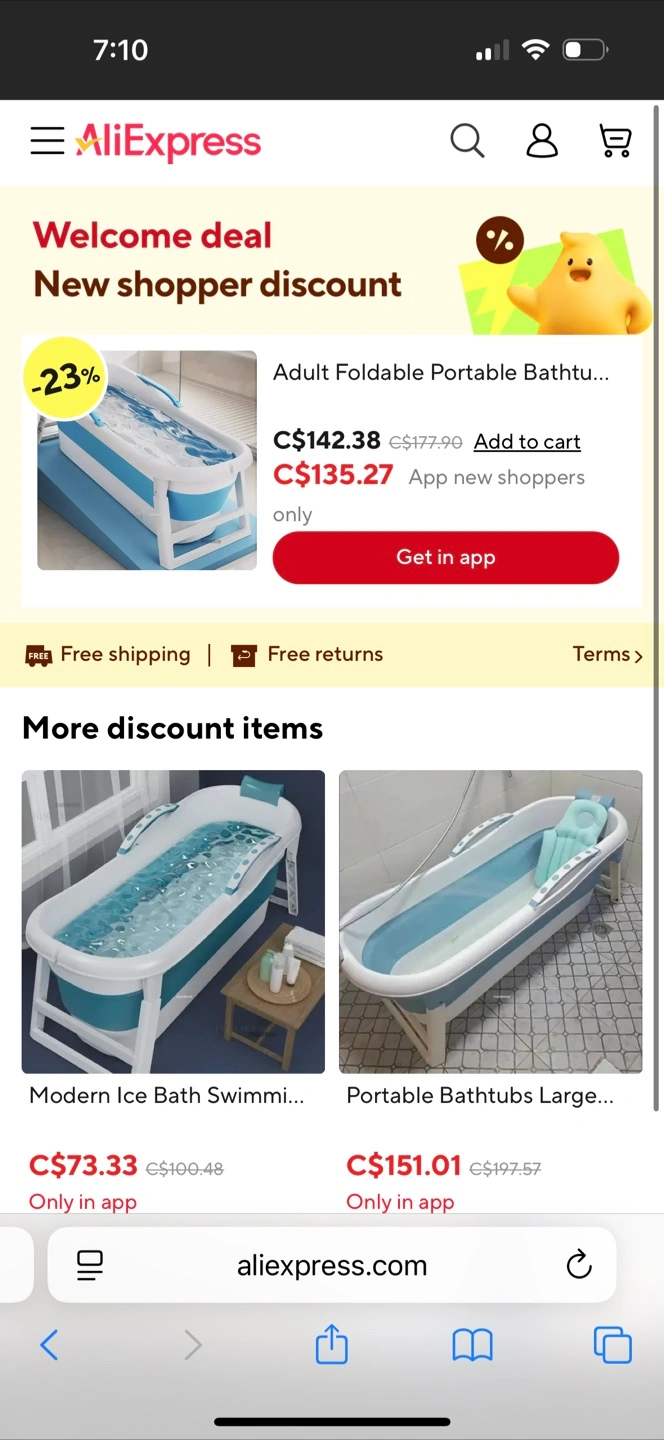This screenshot has height=1440, width=664.
Task: Tap the Get in app button
Action: pyautogui.click(x=445, y=557)
